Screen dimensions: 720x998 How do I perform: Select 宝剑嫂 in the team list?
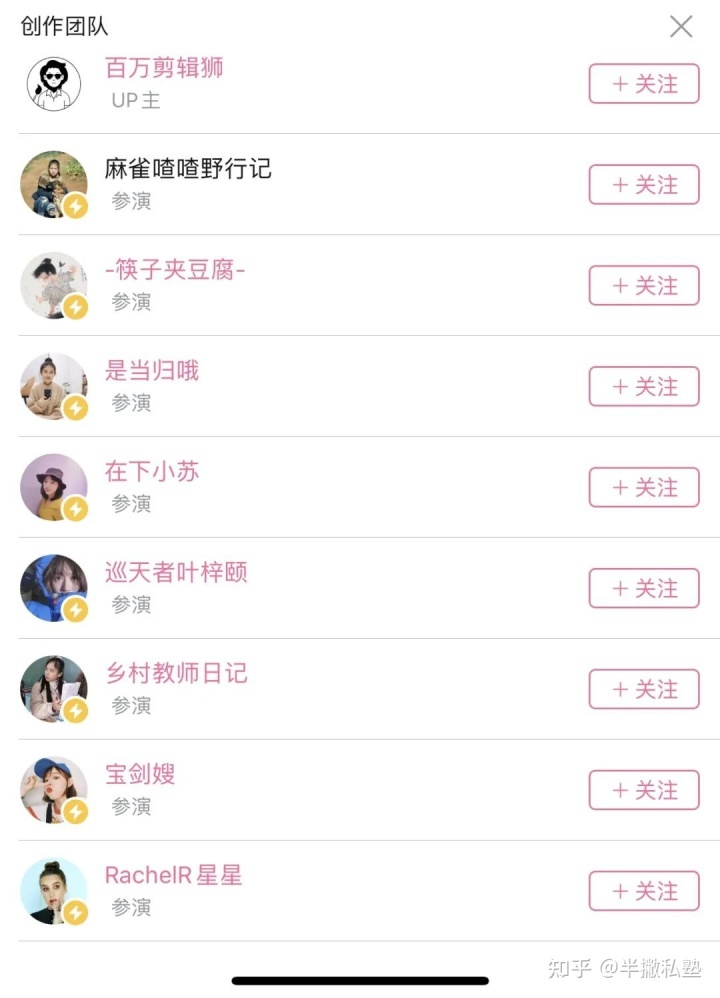(140, 775)
